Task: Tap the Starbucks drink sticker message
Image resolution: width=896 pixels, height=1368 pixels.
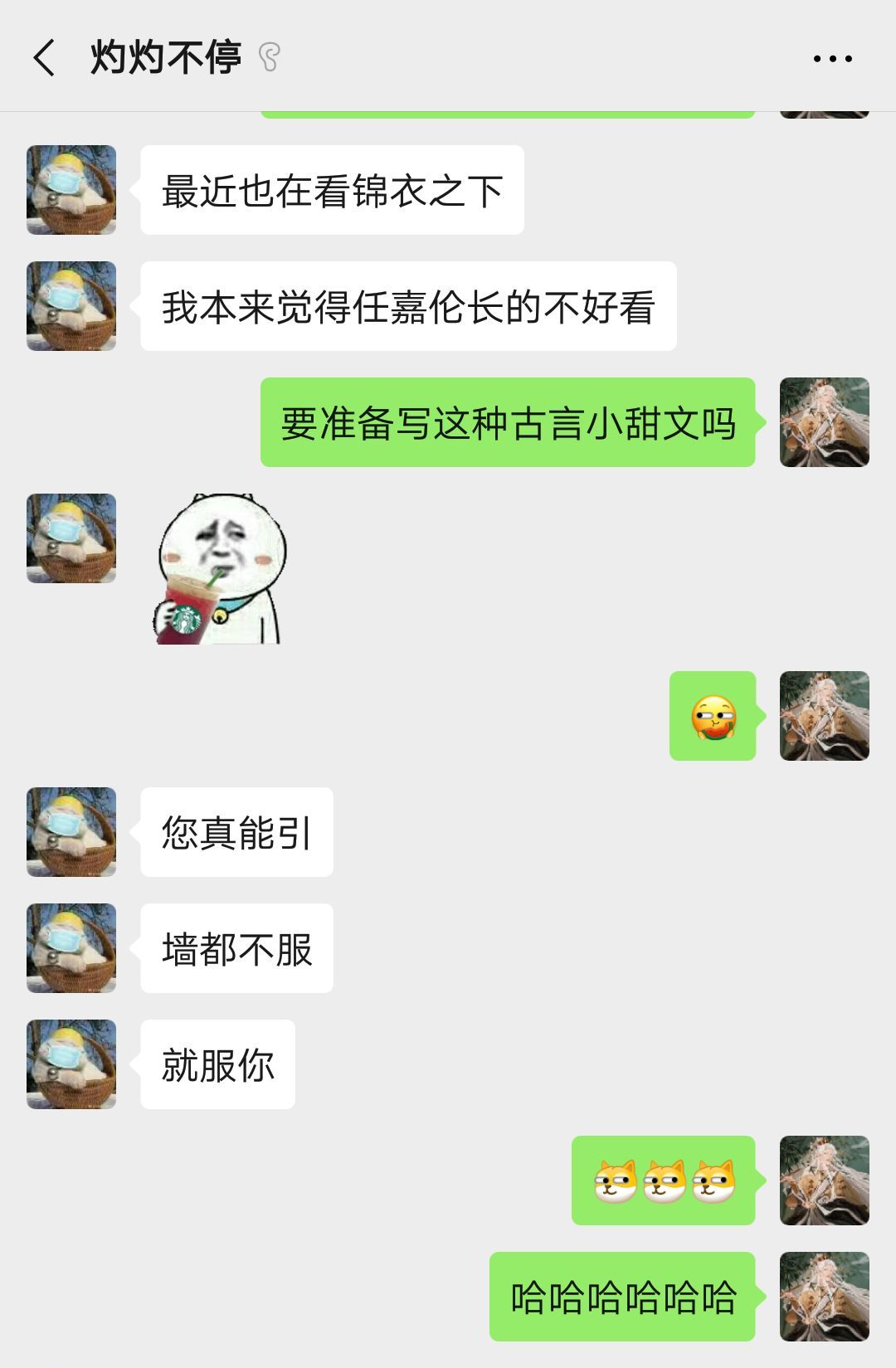Action: [220, 569]
